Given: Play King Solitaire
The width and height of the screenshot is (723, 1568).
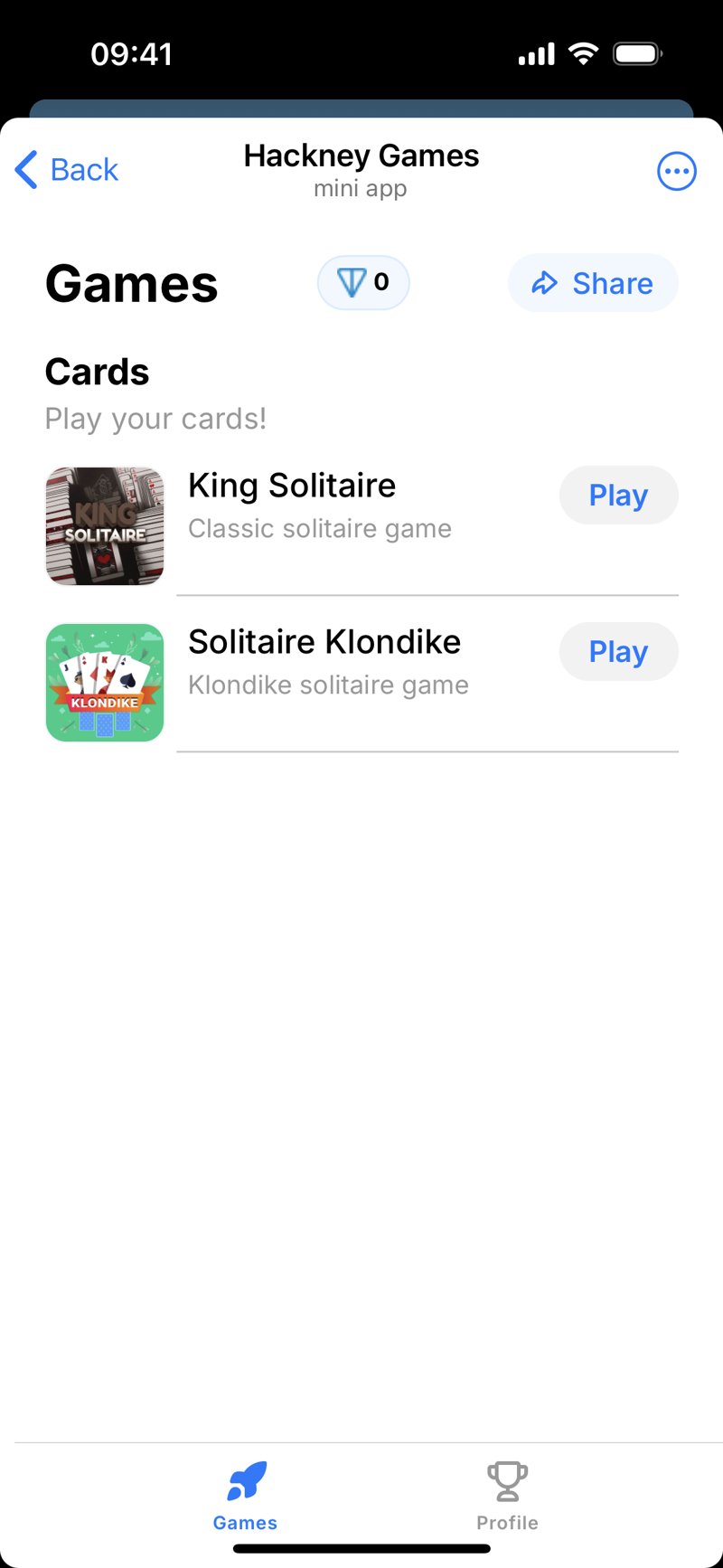Looking at the screenshot, I should [618, 496].
